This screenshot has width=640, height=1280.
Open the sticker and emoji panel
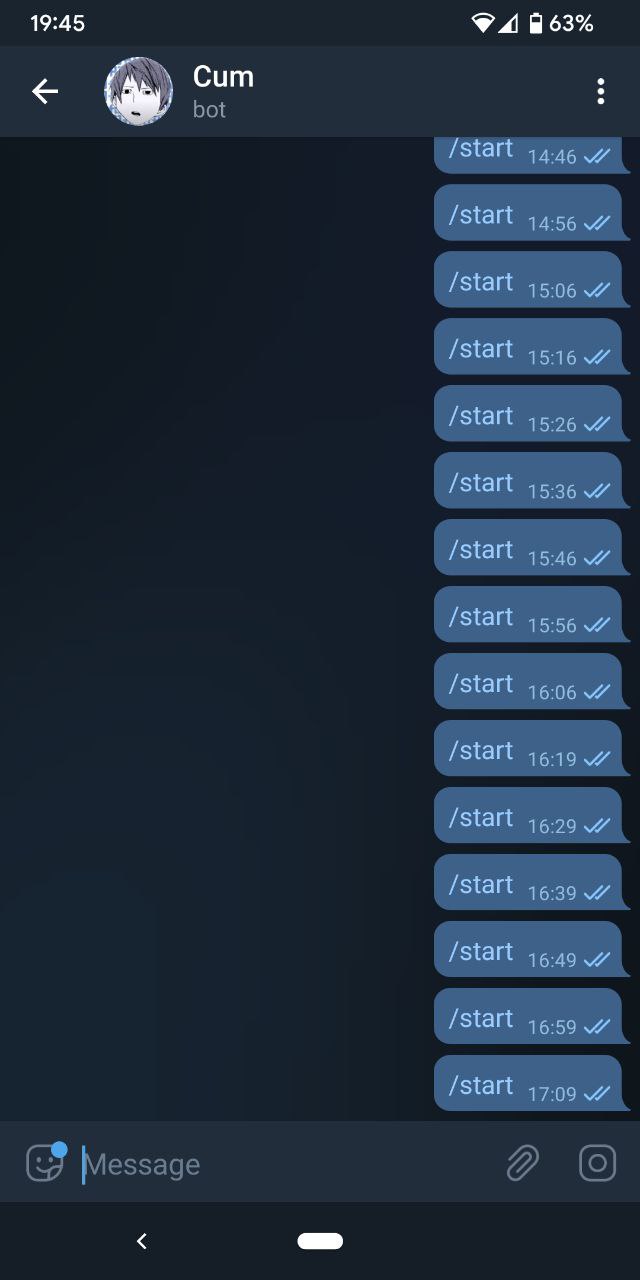tap(45, 1163)
